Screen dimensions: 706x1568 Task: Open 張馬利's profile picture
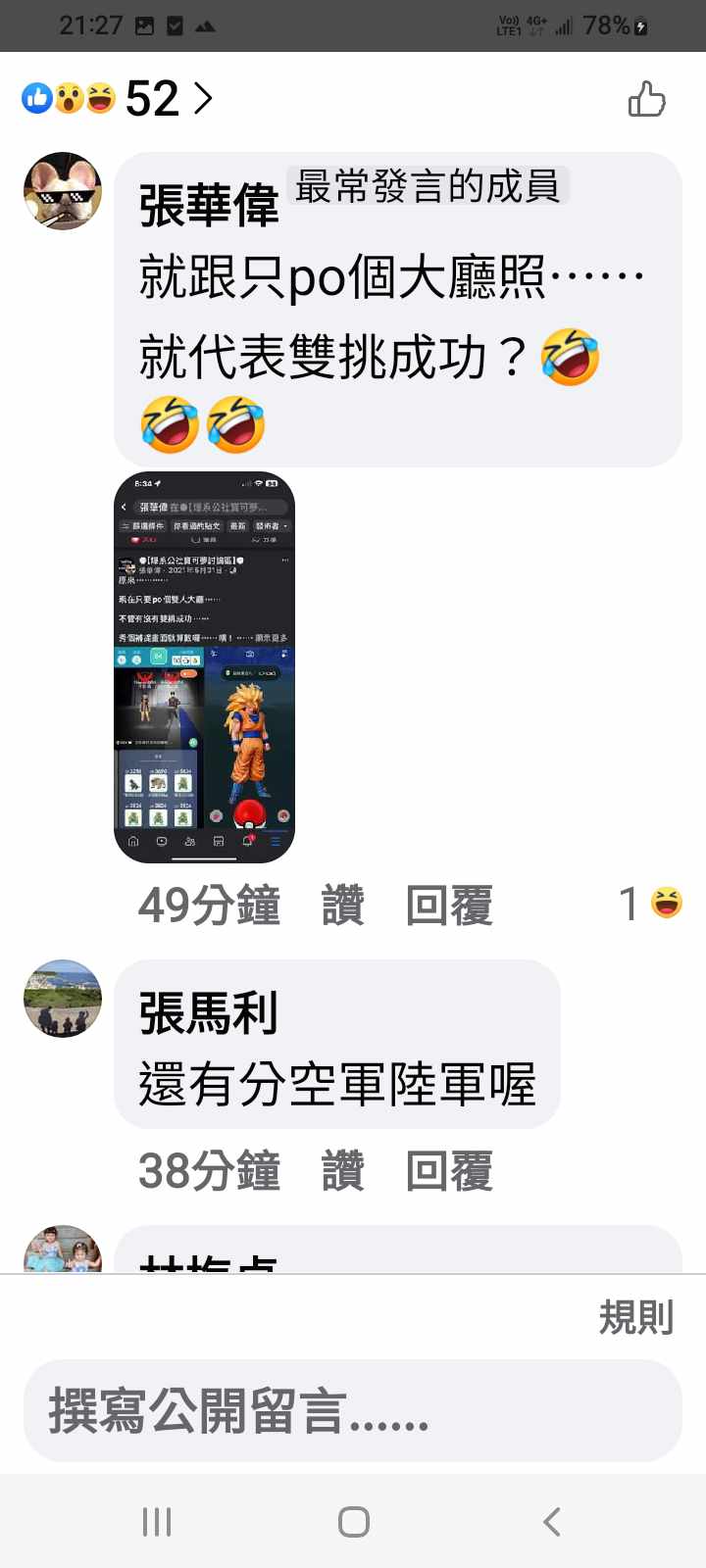[63, 998]
